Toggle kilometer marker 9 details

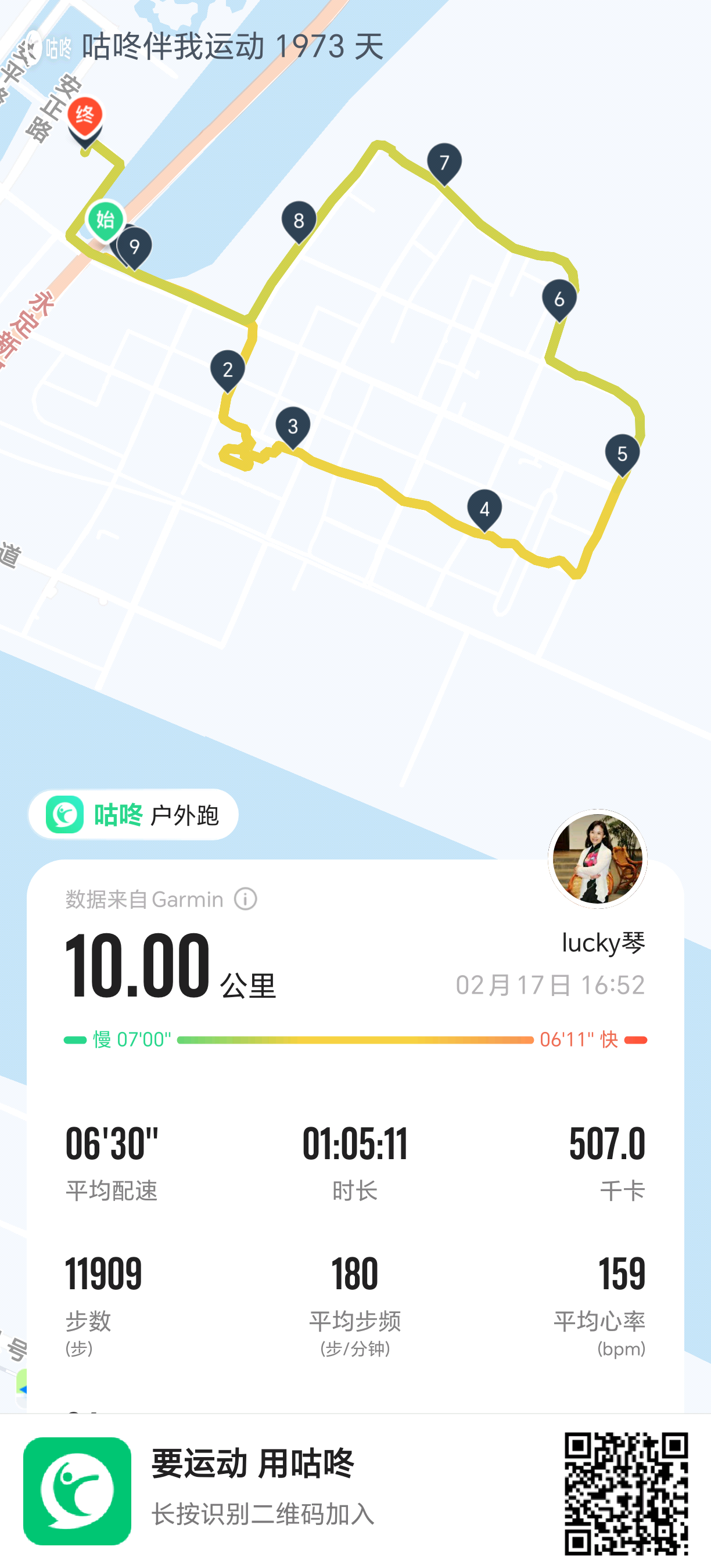pyautogui.click(x=135, y=246)
